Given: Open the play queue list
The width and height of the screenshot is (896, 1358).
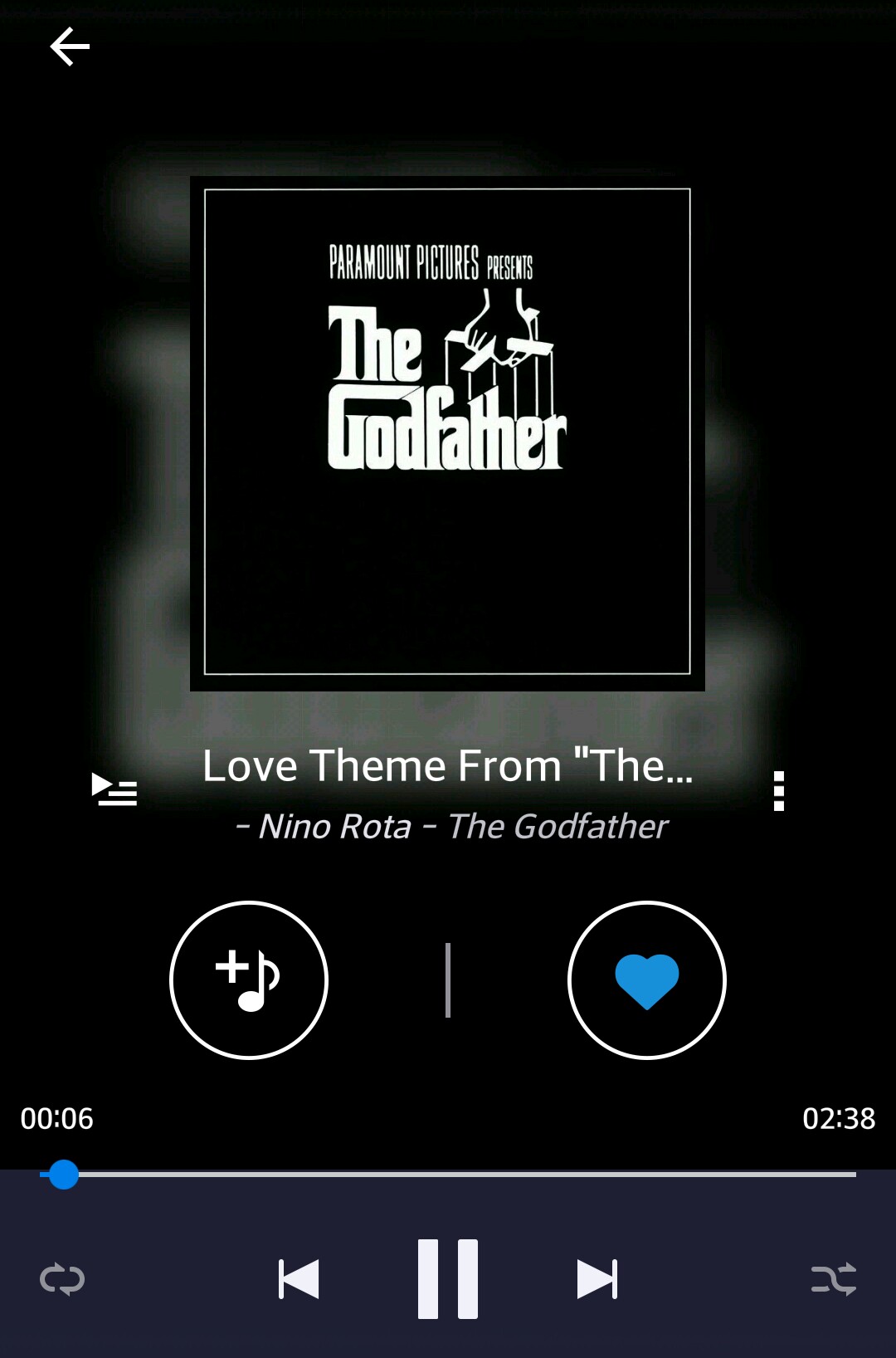Looking at the screenshot, I should point(114,789).
